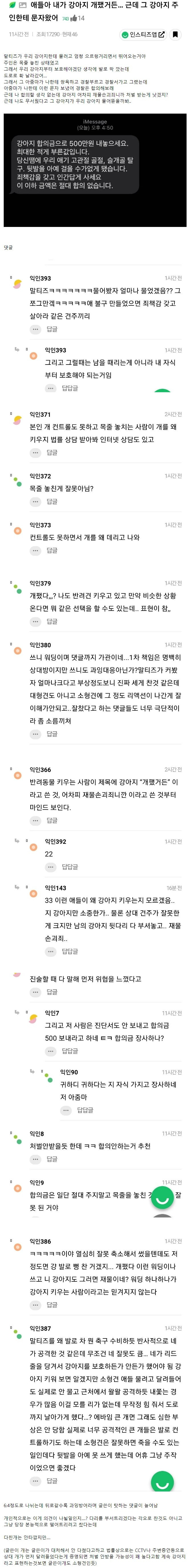Open more options on 익인380's comment
The width and height of the screenshot is (188, 1568).
point(36,734)
